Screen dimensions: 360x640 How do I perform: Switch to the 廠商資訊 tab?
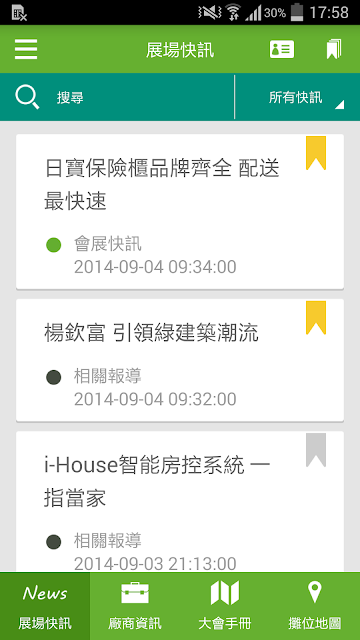(x=135, y=606)
